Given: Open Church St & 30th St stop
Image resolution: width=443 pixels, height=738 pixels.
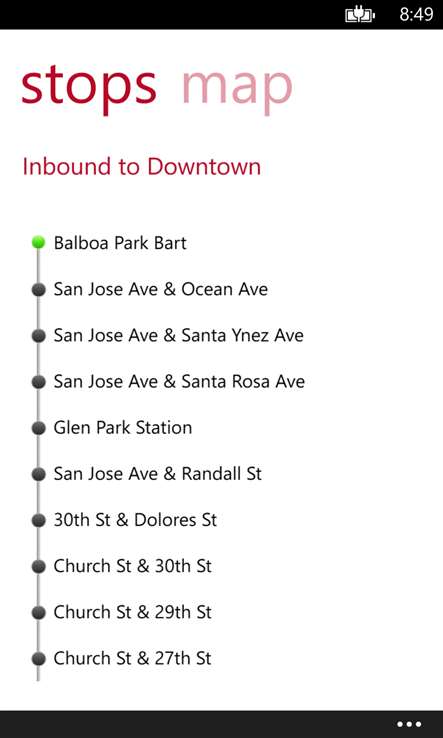Looking at the screenshot, I should [x=132, y=566].
